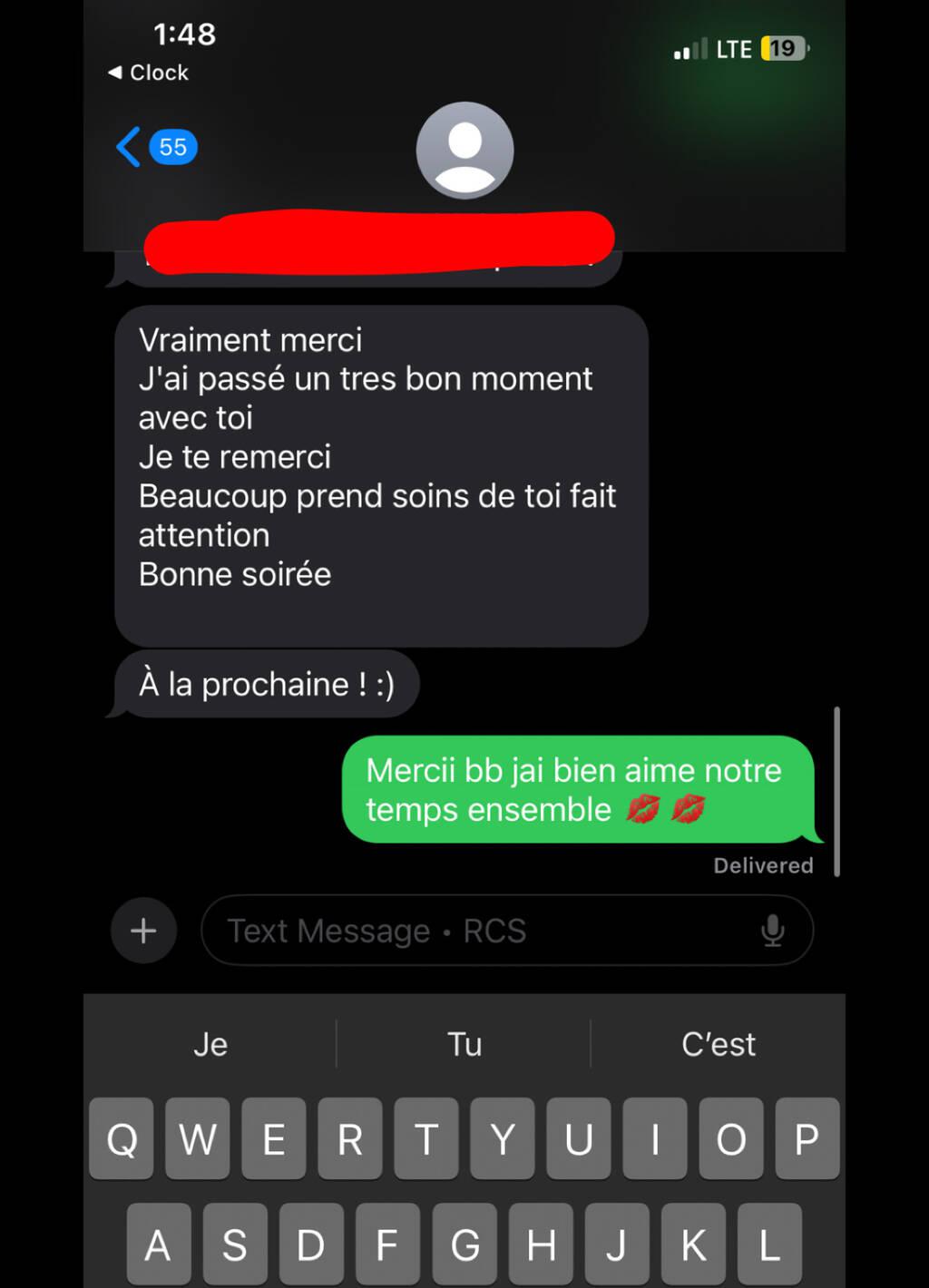Return to Clock app via breadcrumb
Image resolution: width=929 pixels, height=1288 pixels.
point(149,73)
